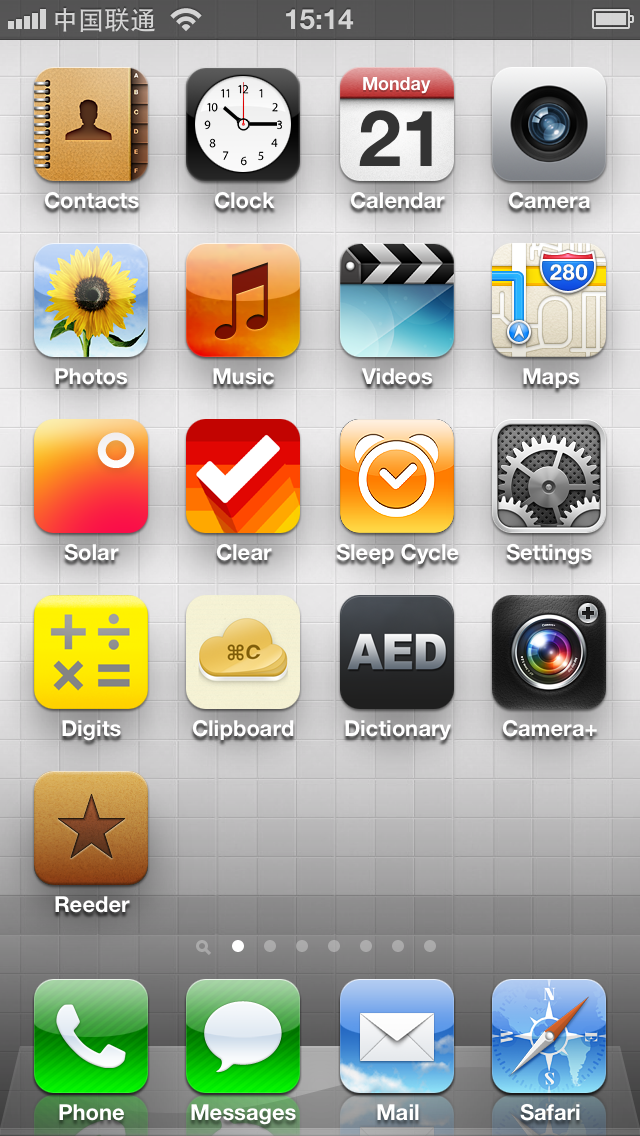
Task: Open the Reeder app
Action: 91,829
